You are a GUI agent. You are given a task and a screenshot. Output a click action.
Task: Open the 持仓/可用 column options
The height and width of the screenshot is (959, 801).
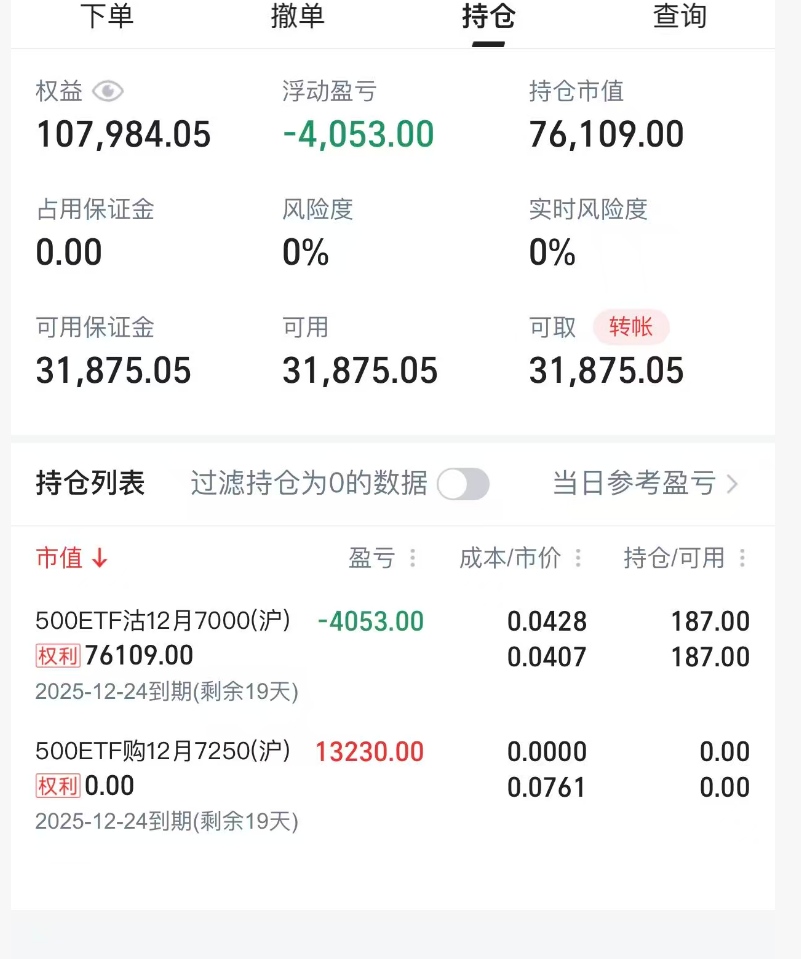(742, 558)
